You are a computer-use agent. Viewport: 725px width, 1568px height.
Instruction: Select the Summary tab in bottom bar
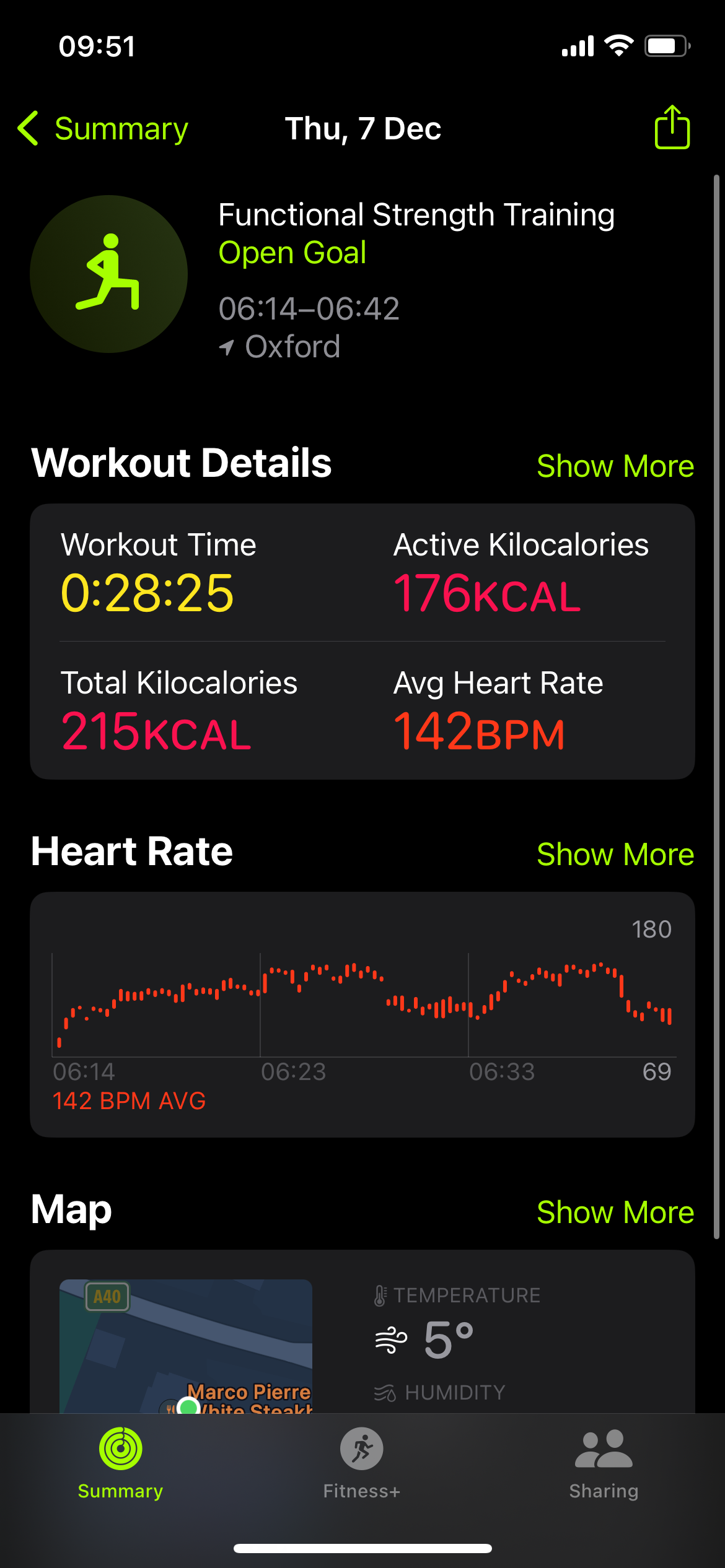[121, 1463]
